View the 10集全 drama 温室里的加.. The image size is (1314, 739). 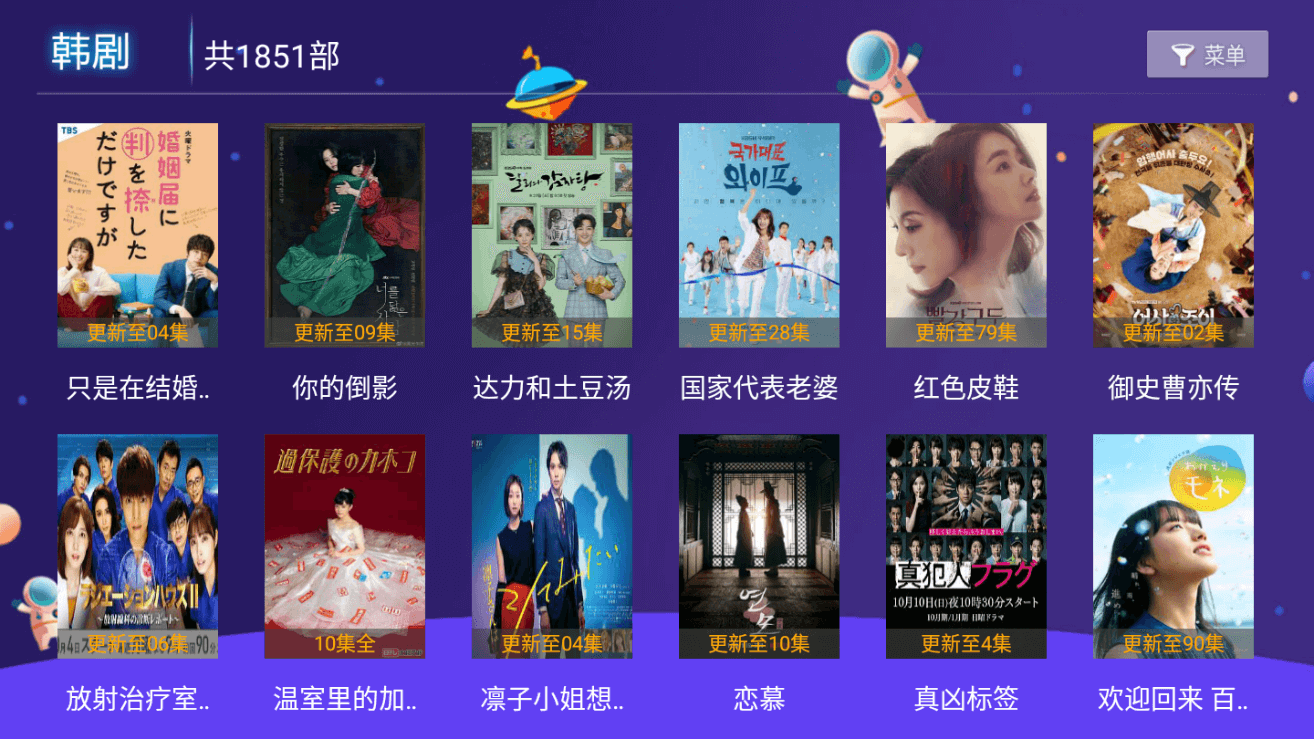345,546
